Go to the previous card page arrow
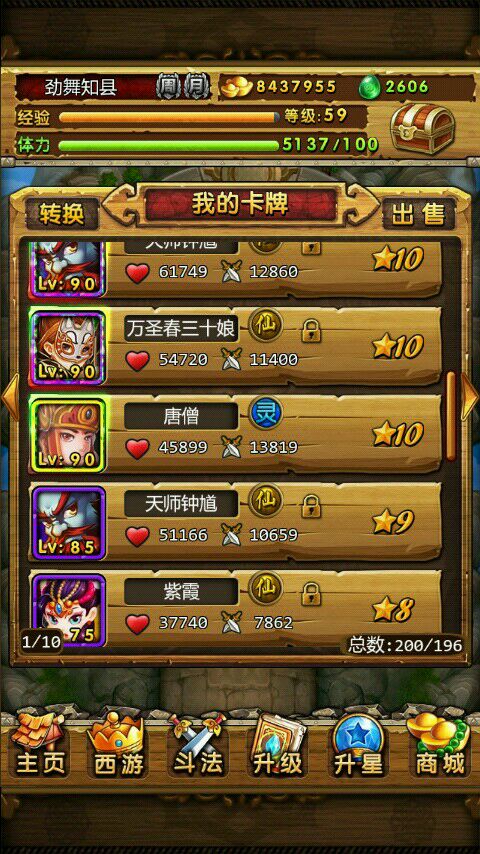 [x=10, y=397]
